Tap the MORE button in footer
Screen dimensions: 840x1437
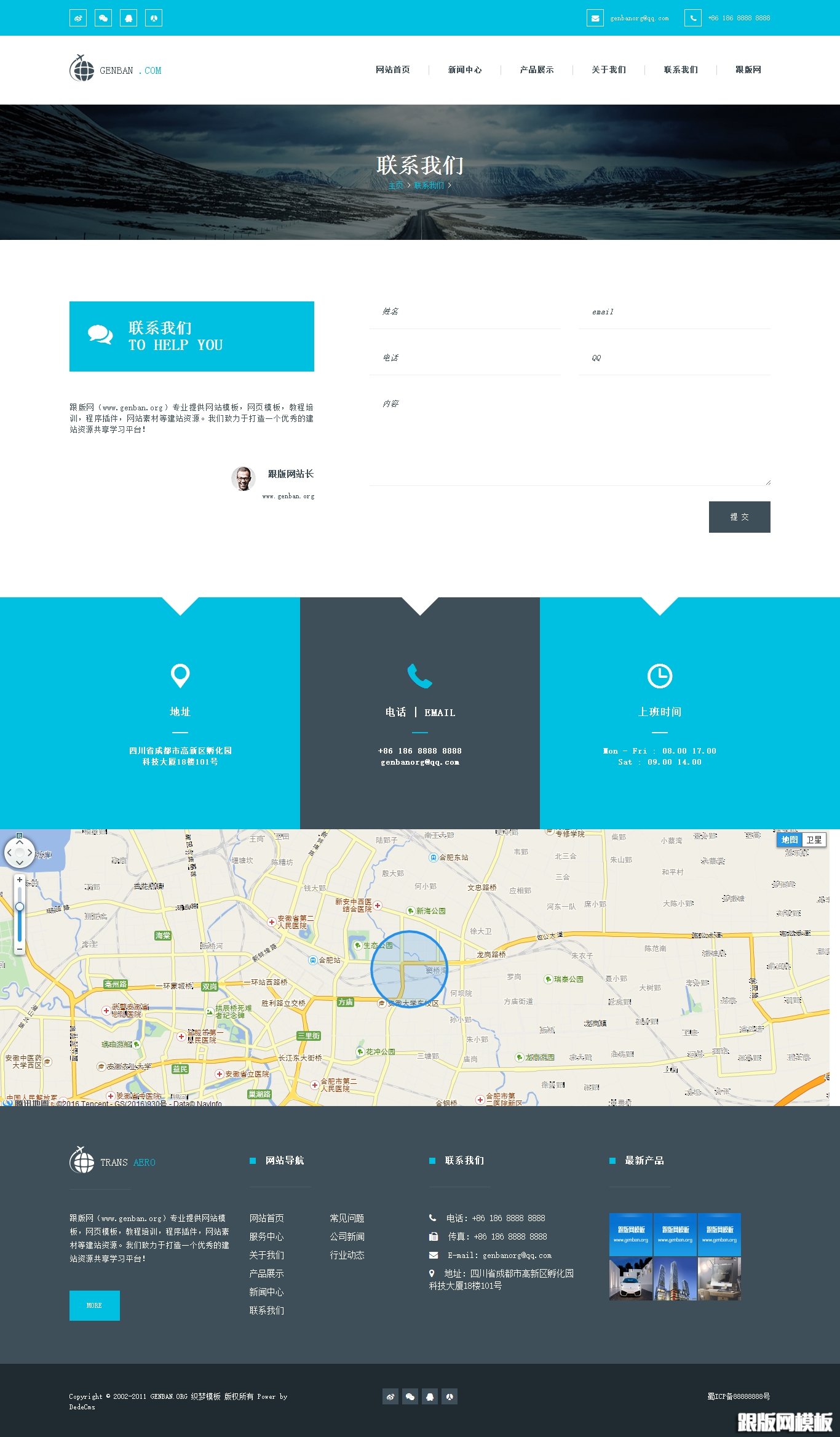(95, 1305)
